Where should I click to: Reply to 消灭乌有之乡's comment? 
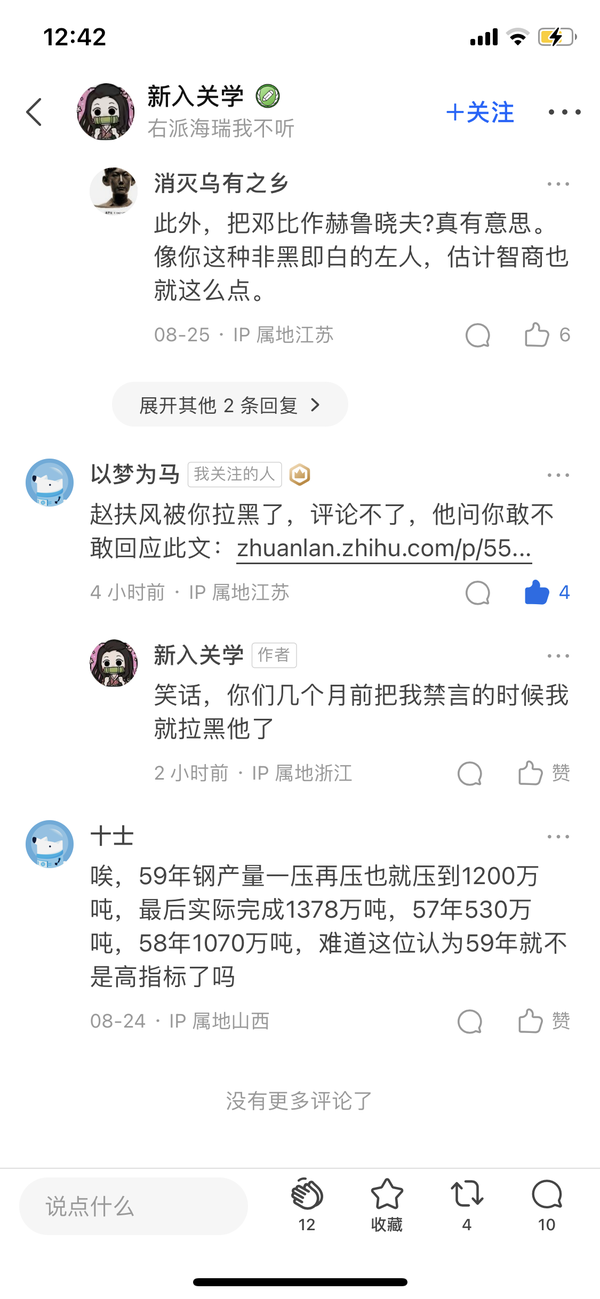[x=478, y=335]
